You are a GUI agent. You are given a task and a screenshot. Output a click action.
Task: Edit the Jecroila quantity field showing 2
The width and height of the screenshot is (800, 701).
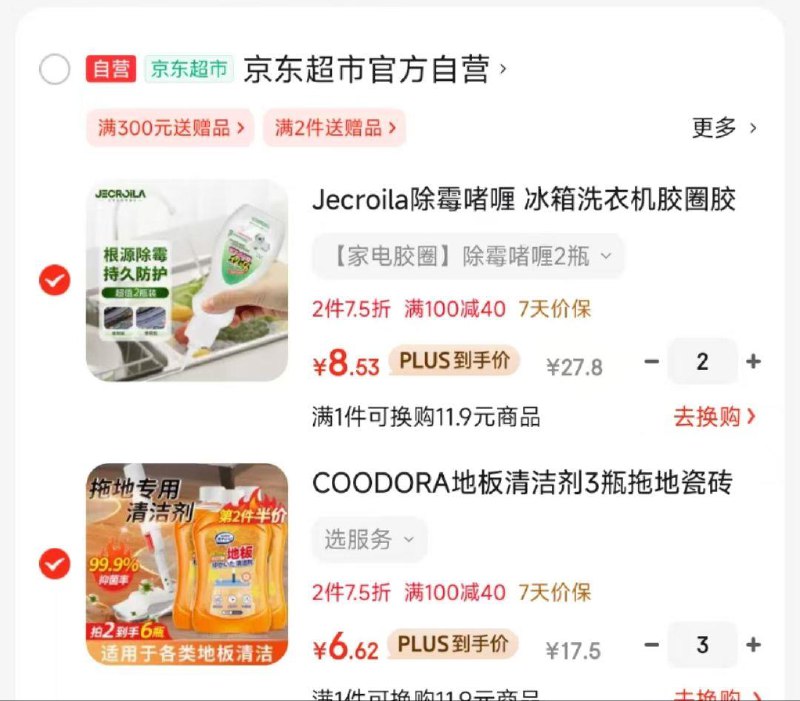pyautogui.click(x=702, y=361)
